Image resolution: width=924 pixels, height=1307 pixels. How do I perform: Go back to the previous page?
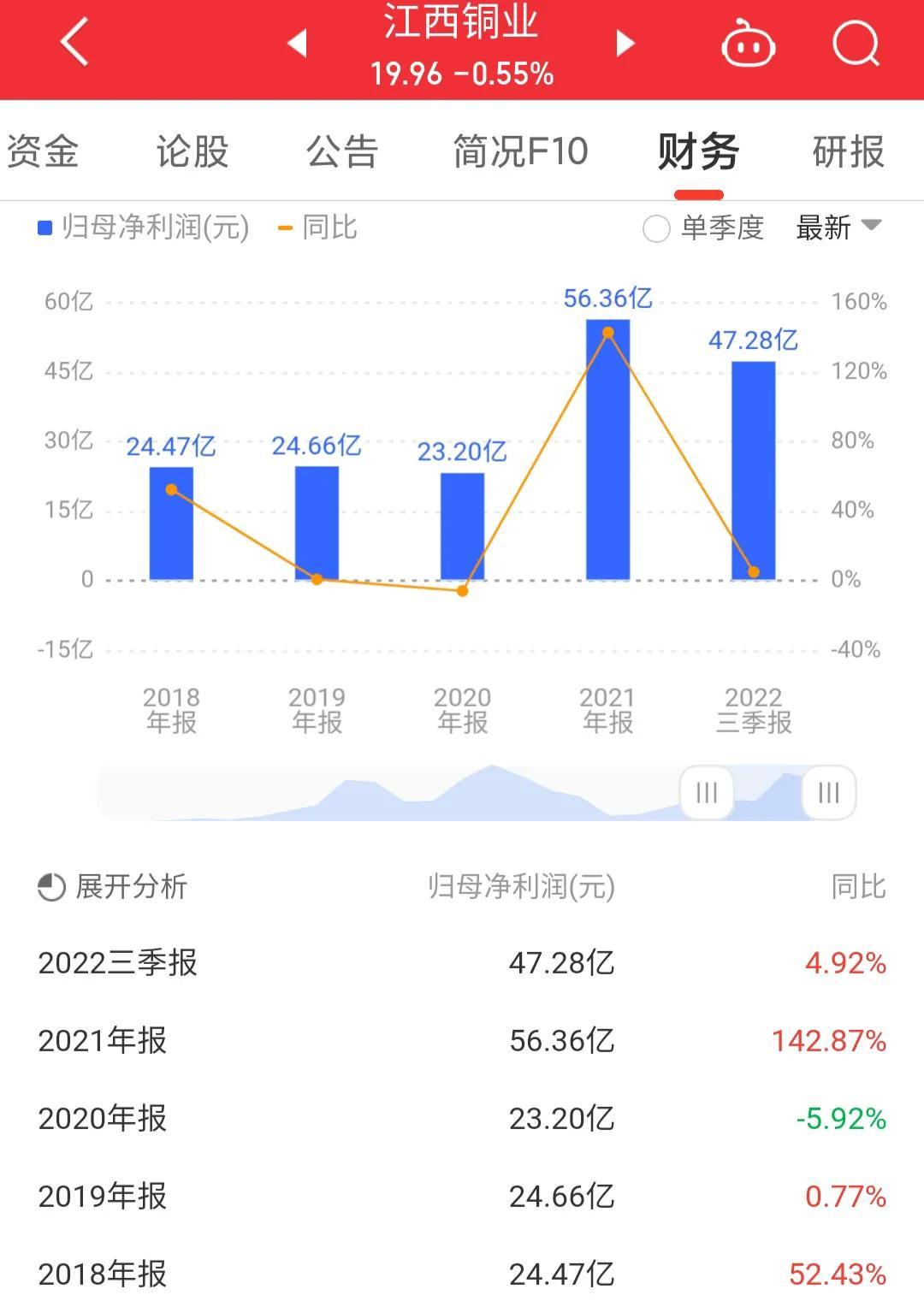click(x=74, y=43)
